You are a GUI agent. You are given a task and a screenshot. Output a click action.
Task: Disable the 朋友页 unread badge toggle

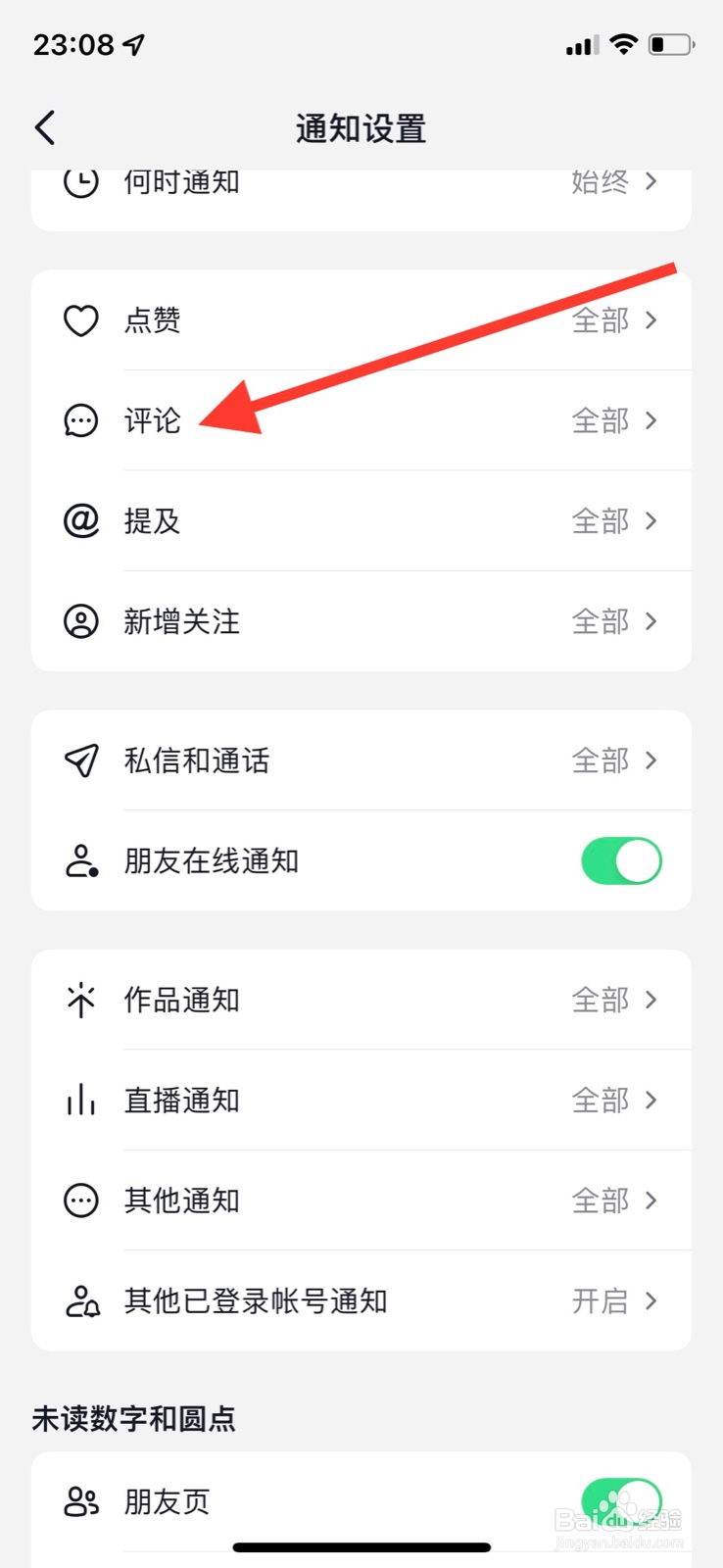pos(621,1500)
